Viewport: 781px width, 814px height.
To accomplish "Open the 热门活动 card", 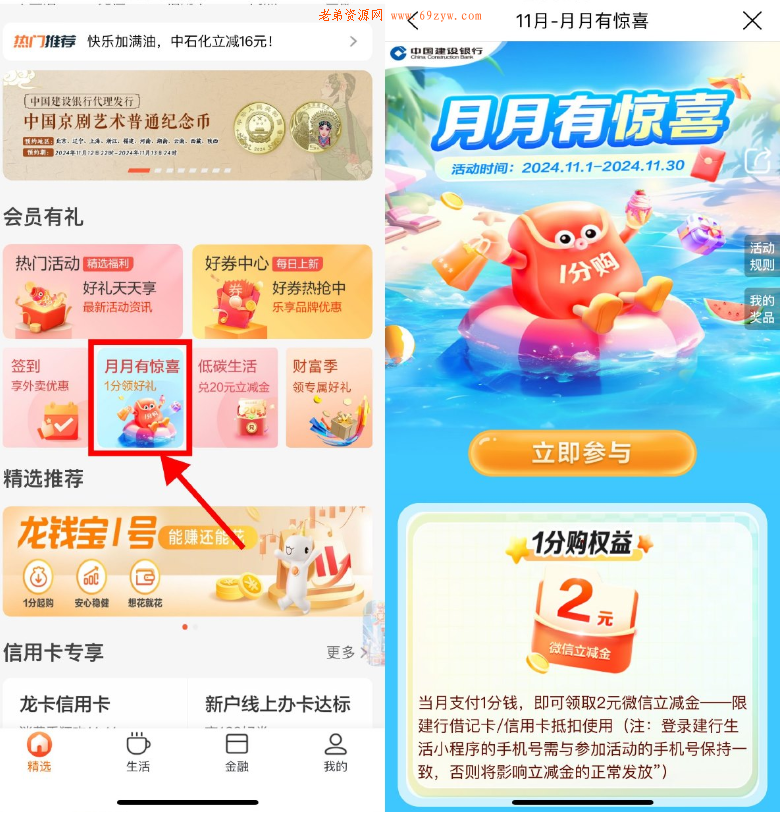I will pos(93,291).
